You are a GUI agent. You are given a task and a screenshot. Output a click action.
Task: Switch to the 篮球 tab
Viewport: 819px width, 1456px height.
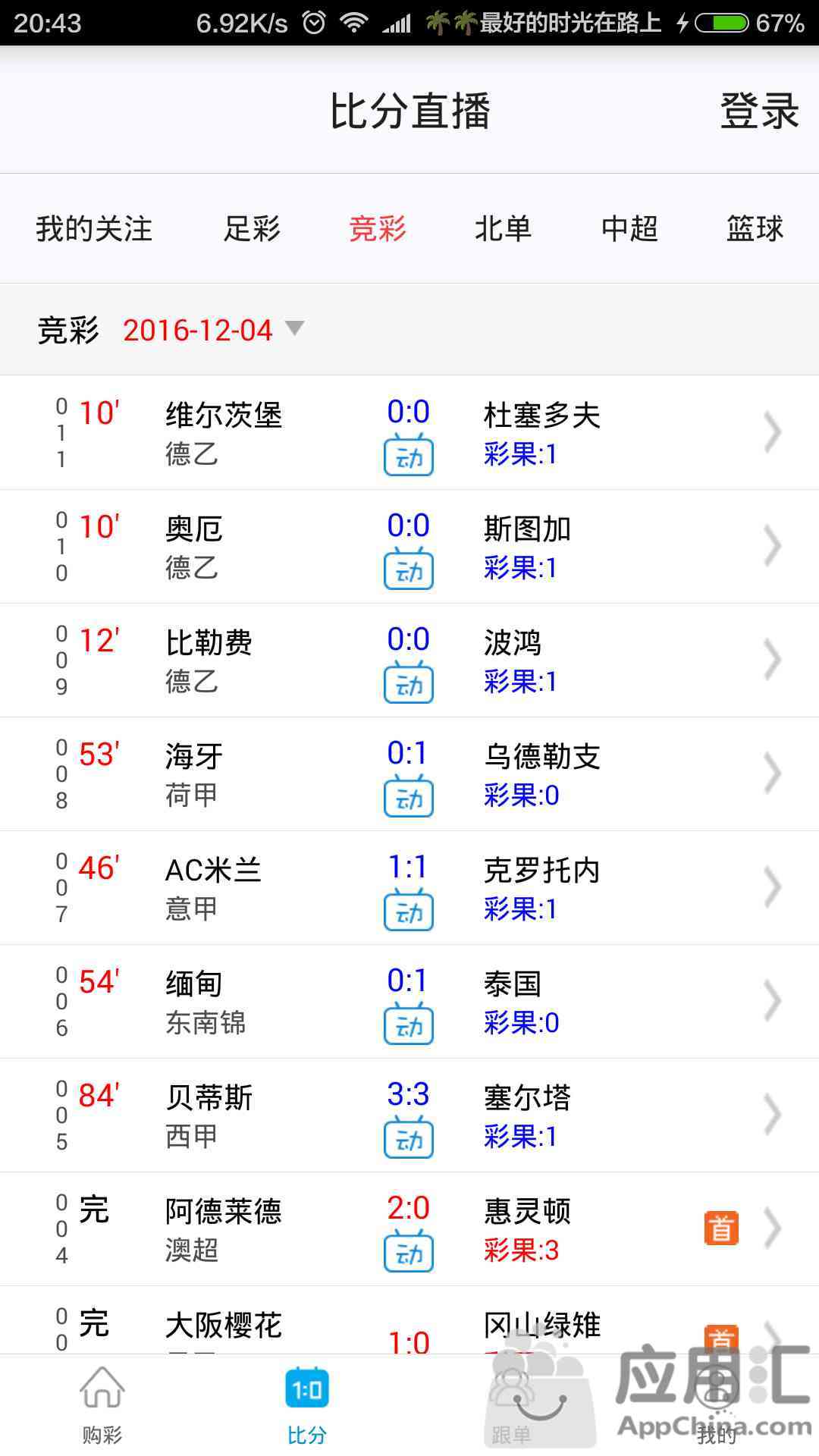click(755, 229)
